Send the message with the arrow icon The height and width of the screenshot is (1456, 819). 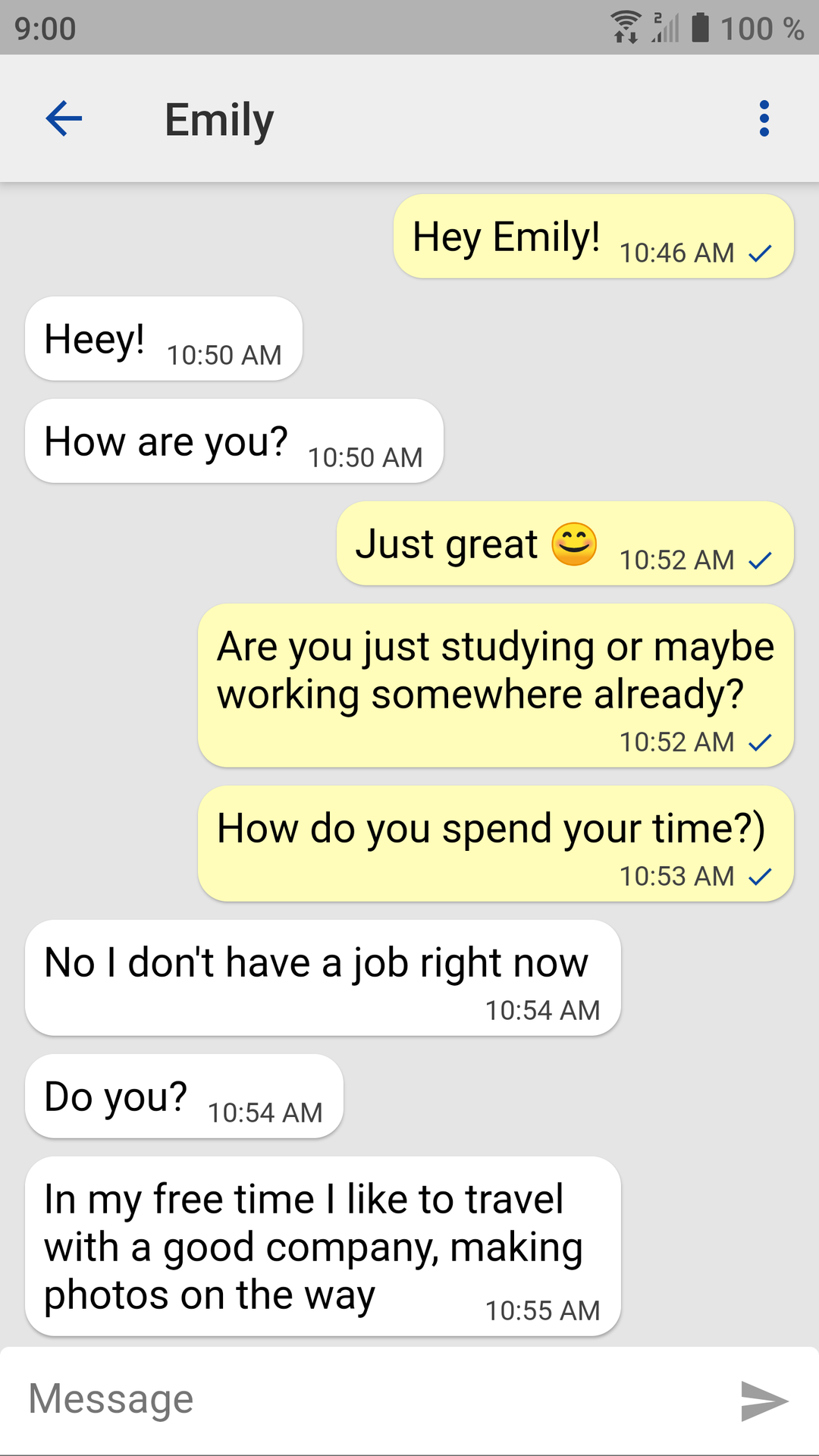[x=764, y=1400]
